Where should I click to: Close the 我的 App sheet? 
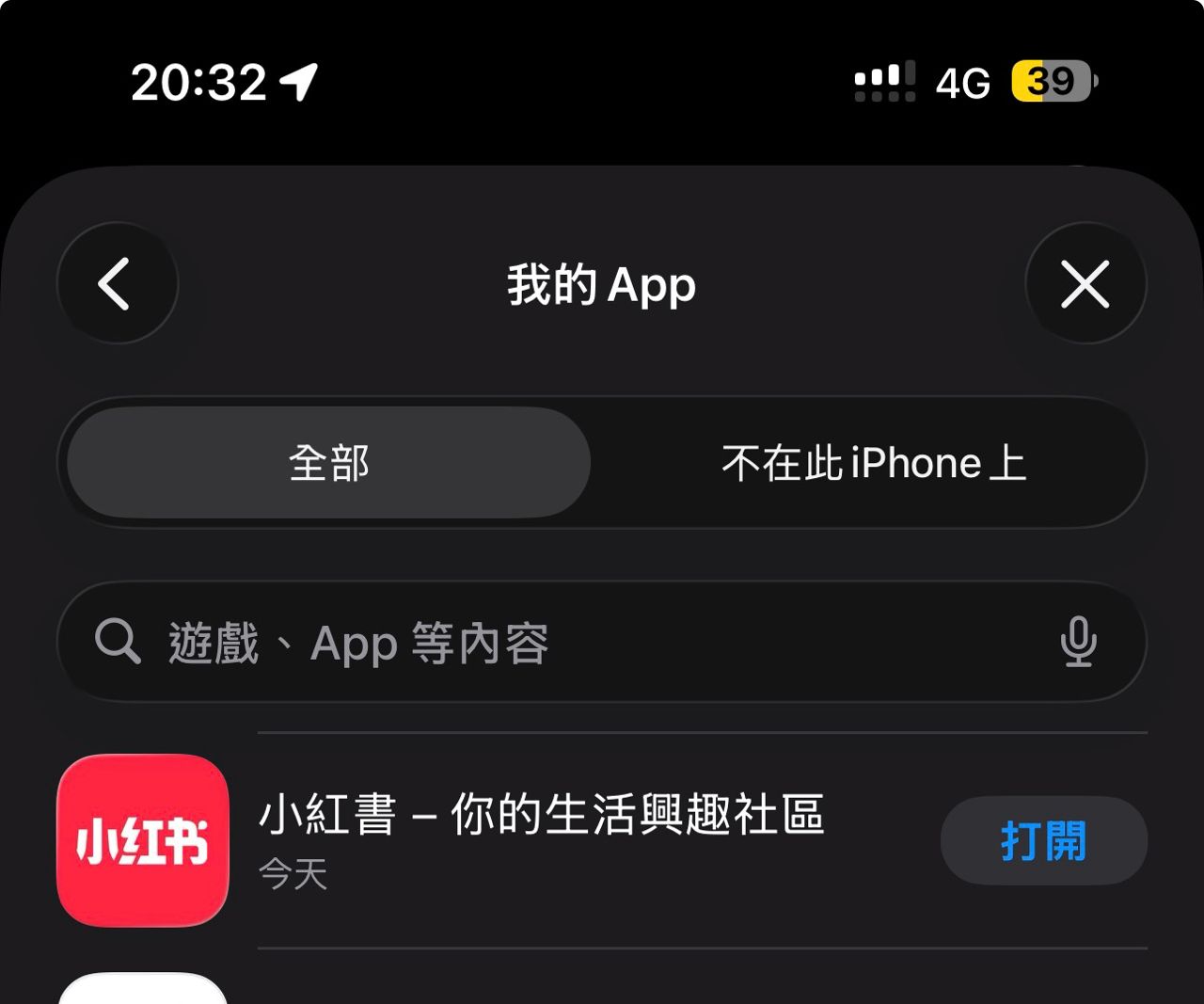point(1085,283)
